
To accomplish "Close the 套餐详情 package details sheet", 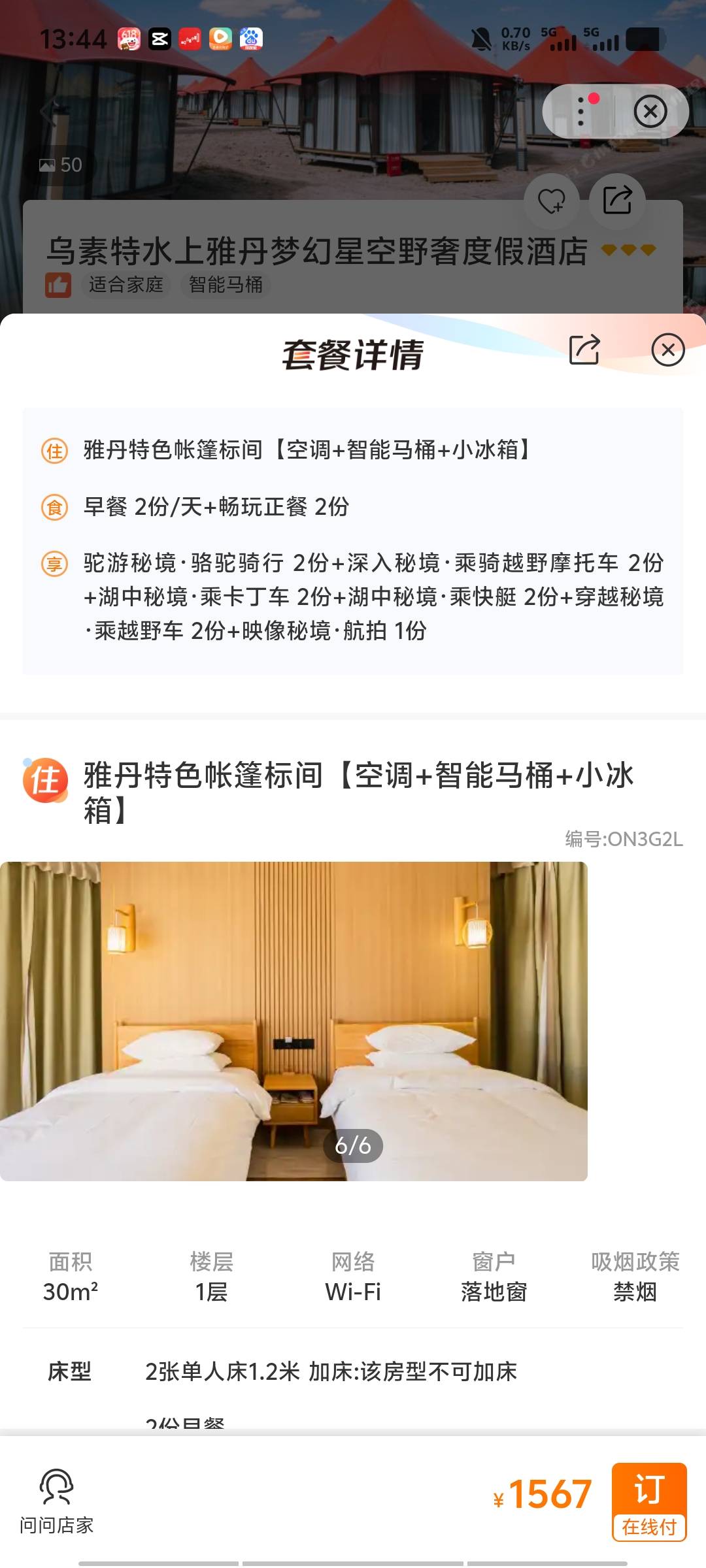I will point(667,350).
